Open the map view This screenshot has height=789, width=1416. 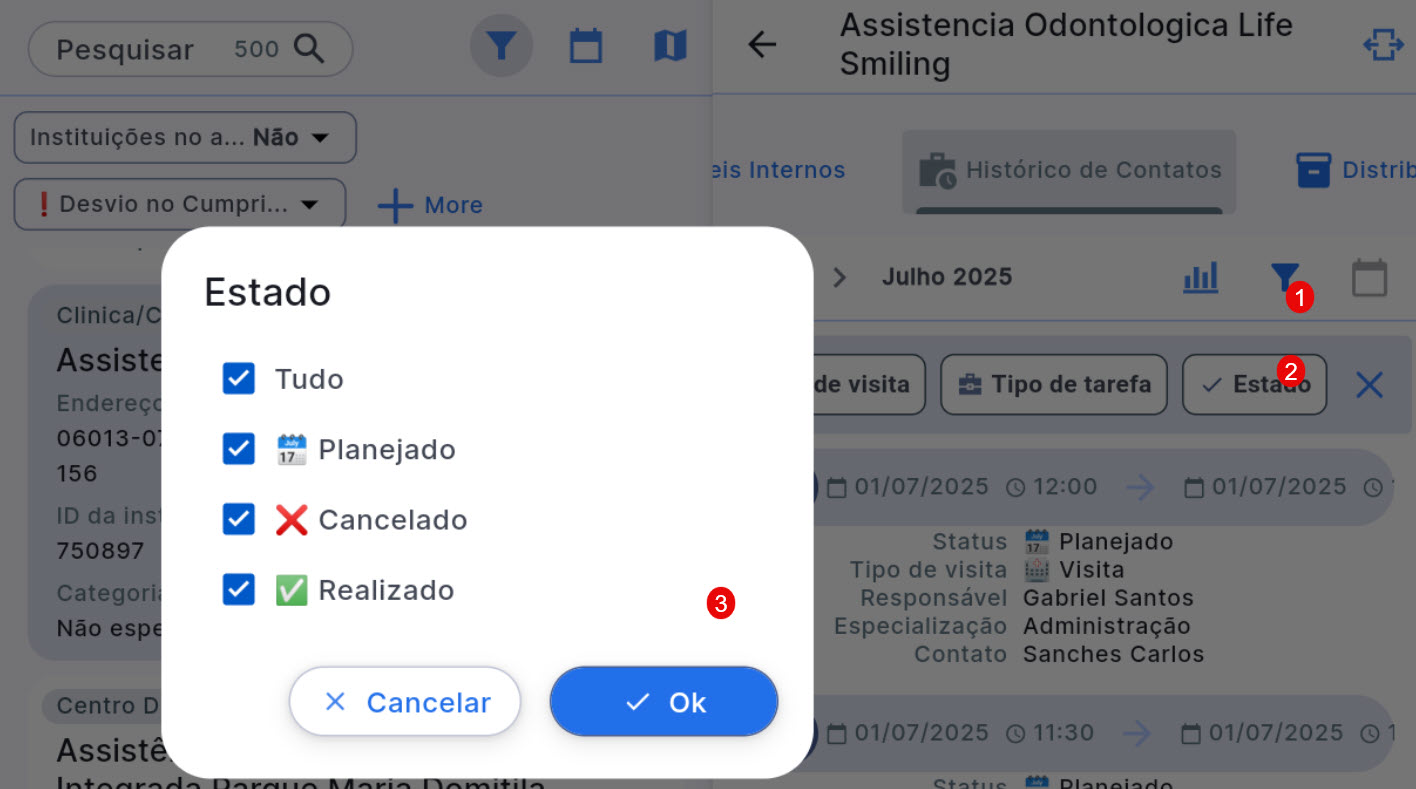click(x=670, y=46)
